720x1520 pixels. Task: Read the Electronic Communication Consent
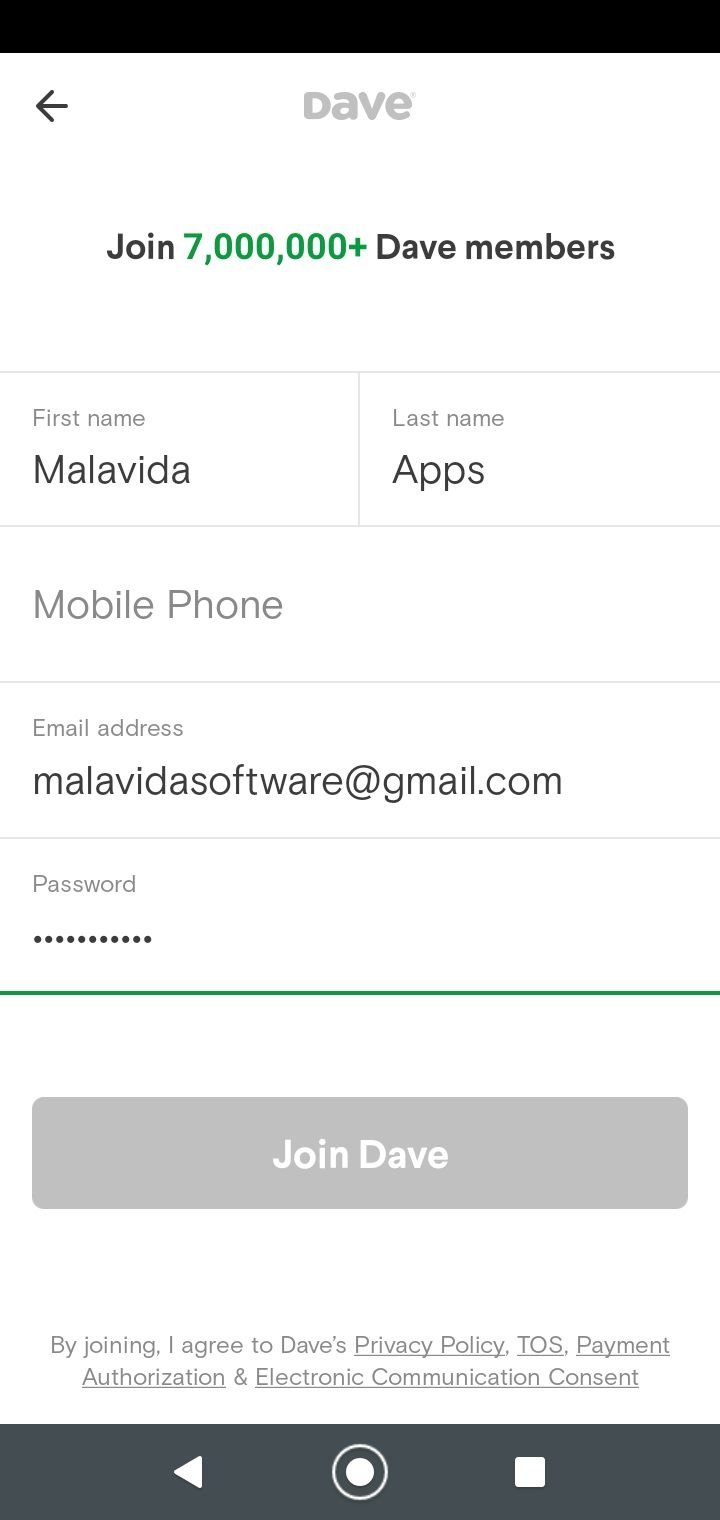tap(447, 1377)
